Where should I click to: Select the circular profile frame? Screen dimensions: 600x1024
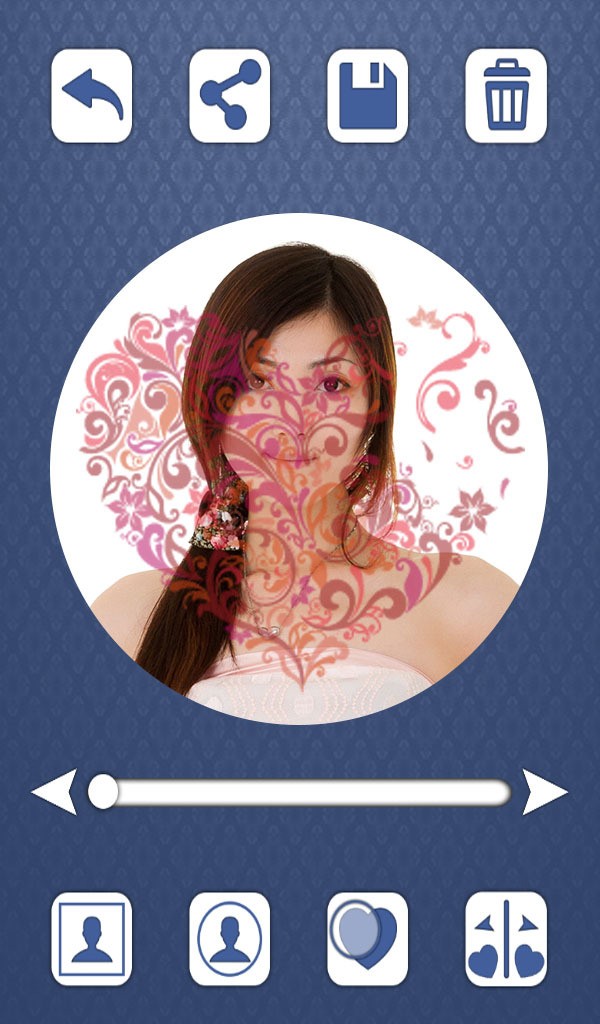click(x=230, y=939)
